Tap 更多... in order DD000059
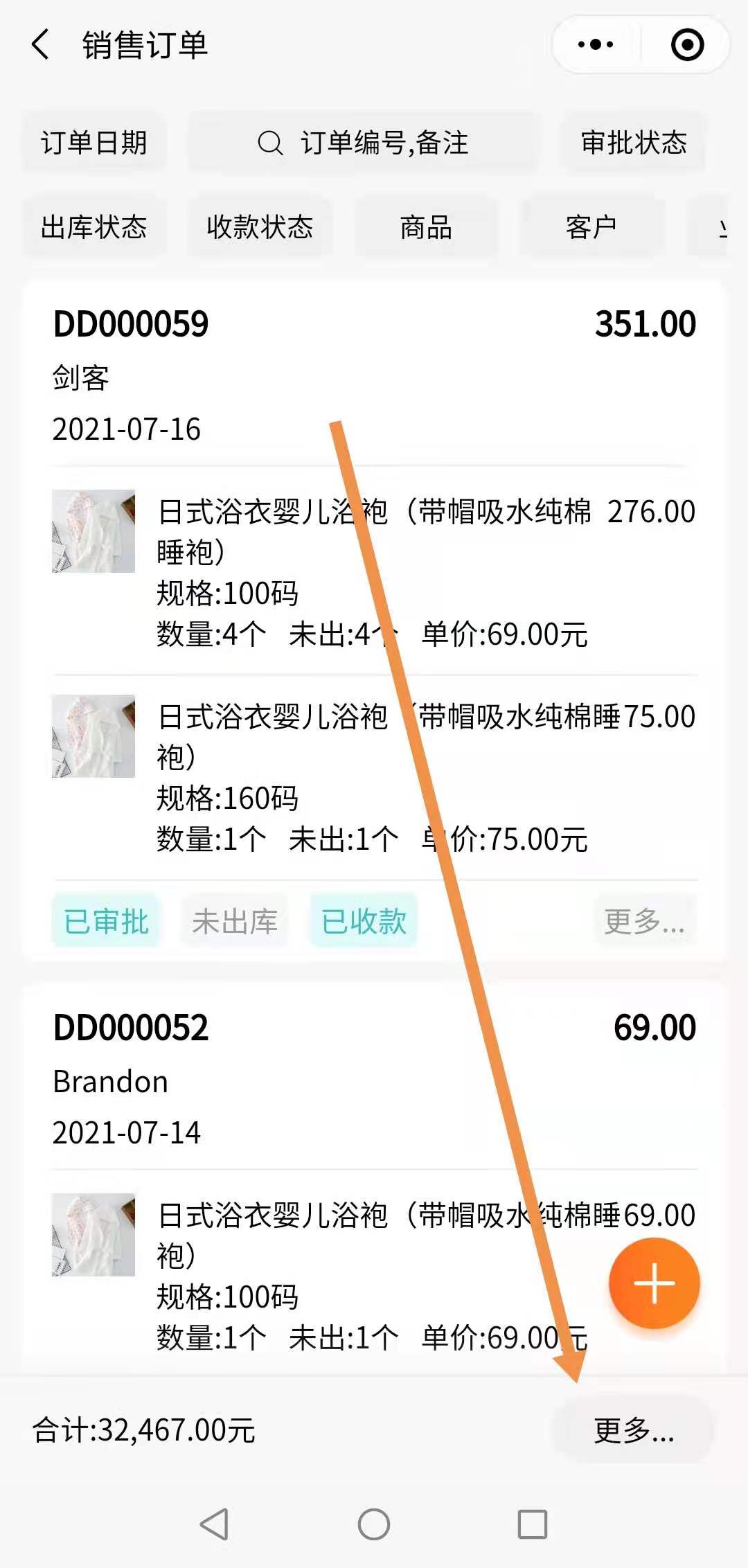The width and height of the screenshot is (748, 1568). (644, 922)
